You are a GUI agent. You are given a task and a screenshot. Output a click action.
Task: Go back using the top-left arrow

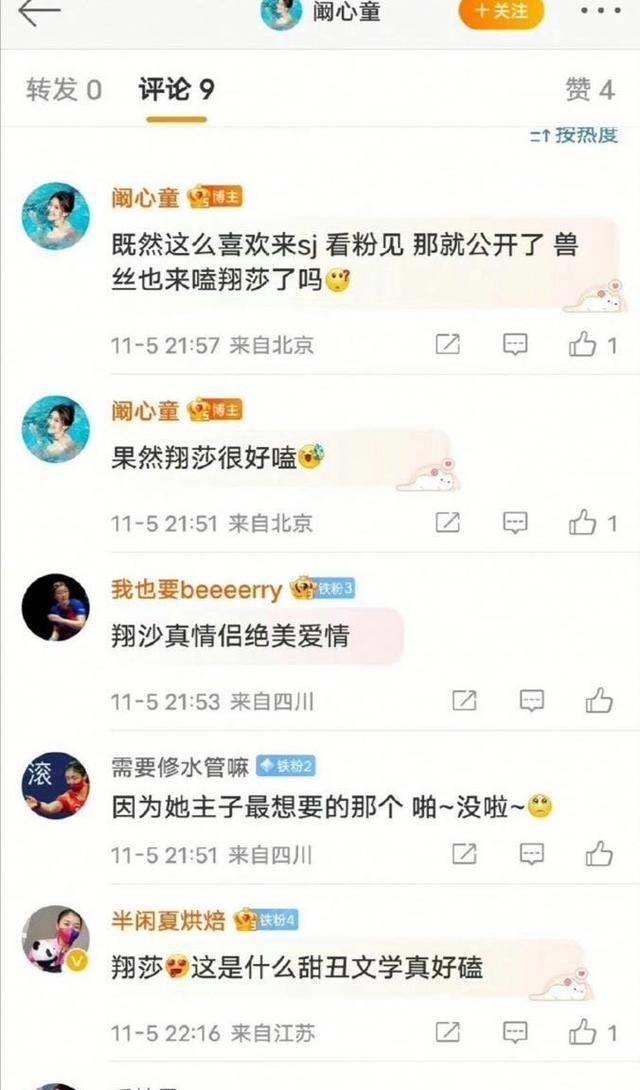tap(39, 13)
